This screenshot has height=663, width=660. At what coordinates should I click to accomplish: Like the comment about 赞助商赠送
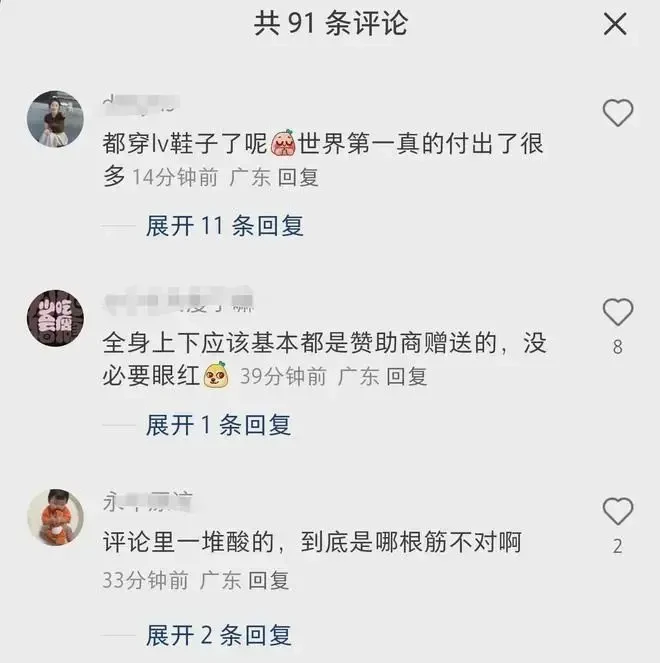point(618,312)
